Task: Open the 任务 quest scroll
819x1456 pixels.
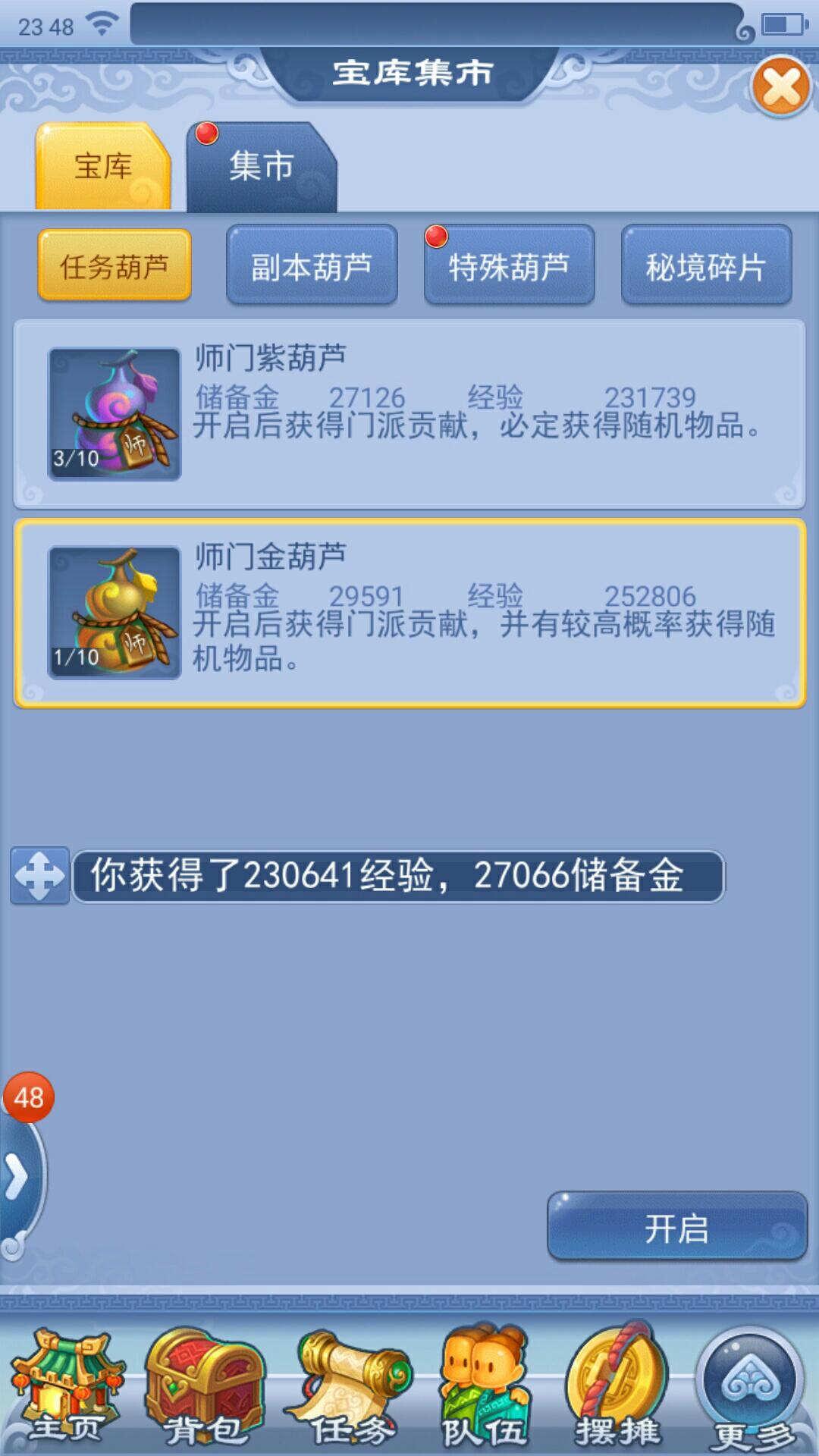Action: point(349,1388)
